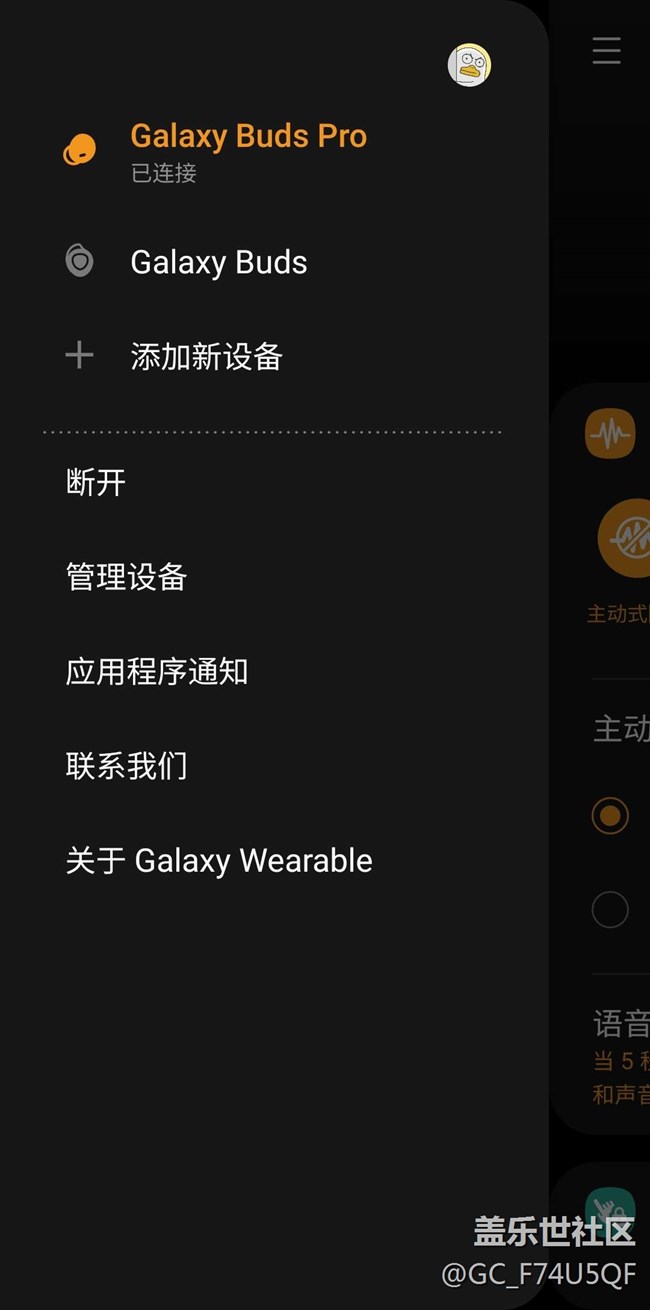
Task: Select the Galaxy Buds Pro device
Action: click(x=248, y=150)
